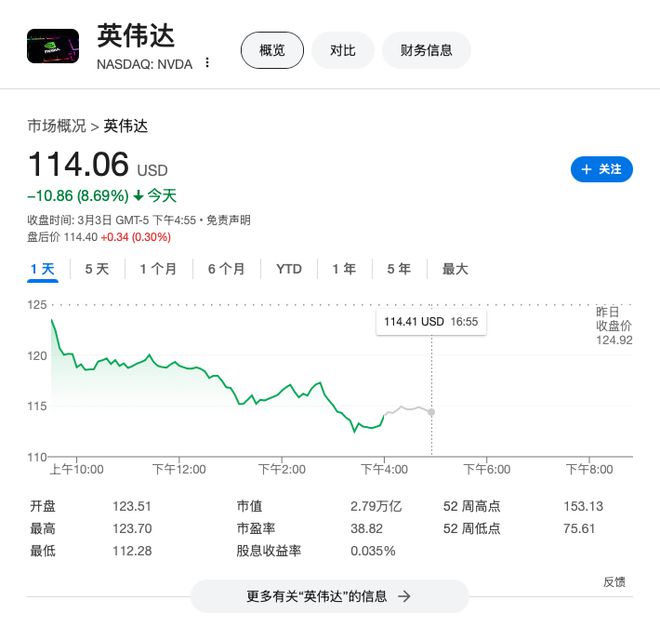This screenshot has height=627, width=660.
Task: Select the 1 年 range tab
Action: 344,269
